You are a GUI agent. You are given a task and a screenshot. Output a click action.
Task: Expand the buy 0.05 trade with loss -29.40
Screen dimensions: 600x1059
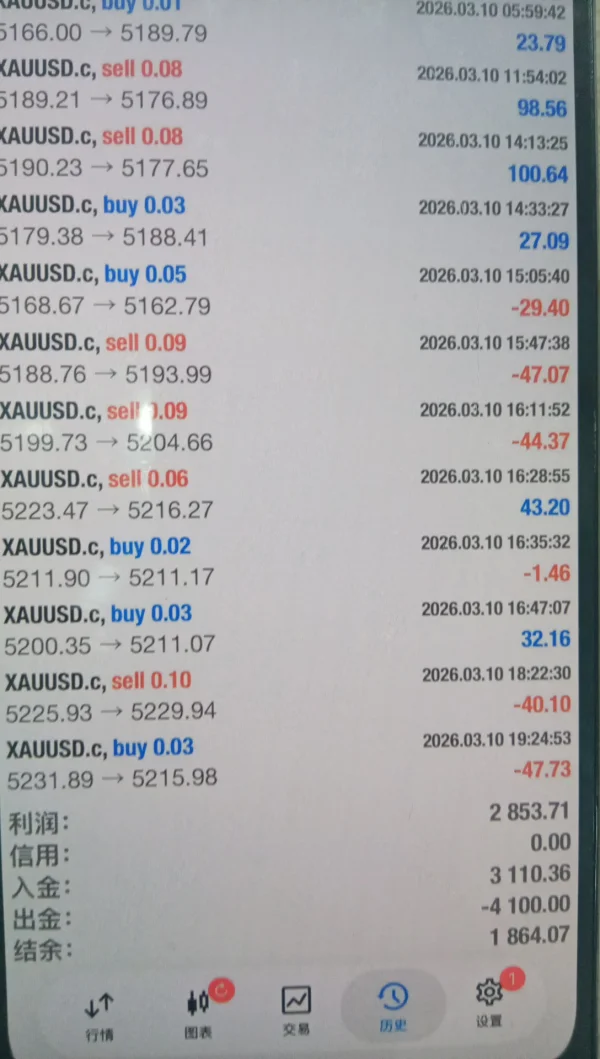(x=284, y=290)
